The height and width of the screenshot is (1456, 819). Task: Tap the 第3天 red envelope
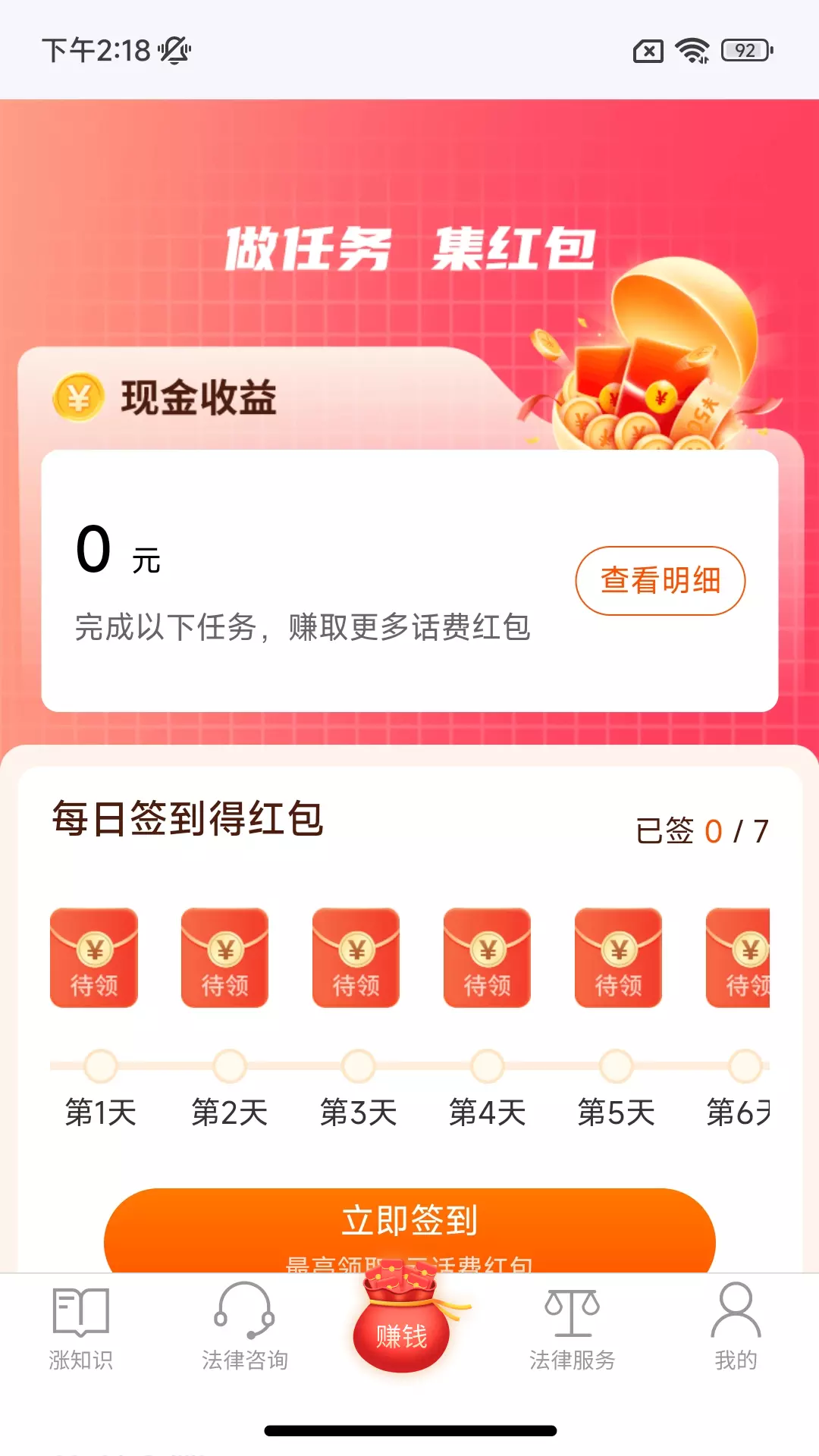[x=356, y=958]
